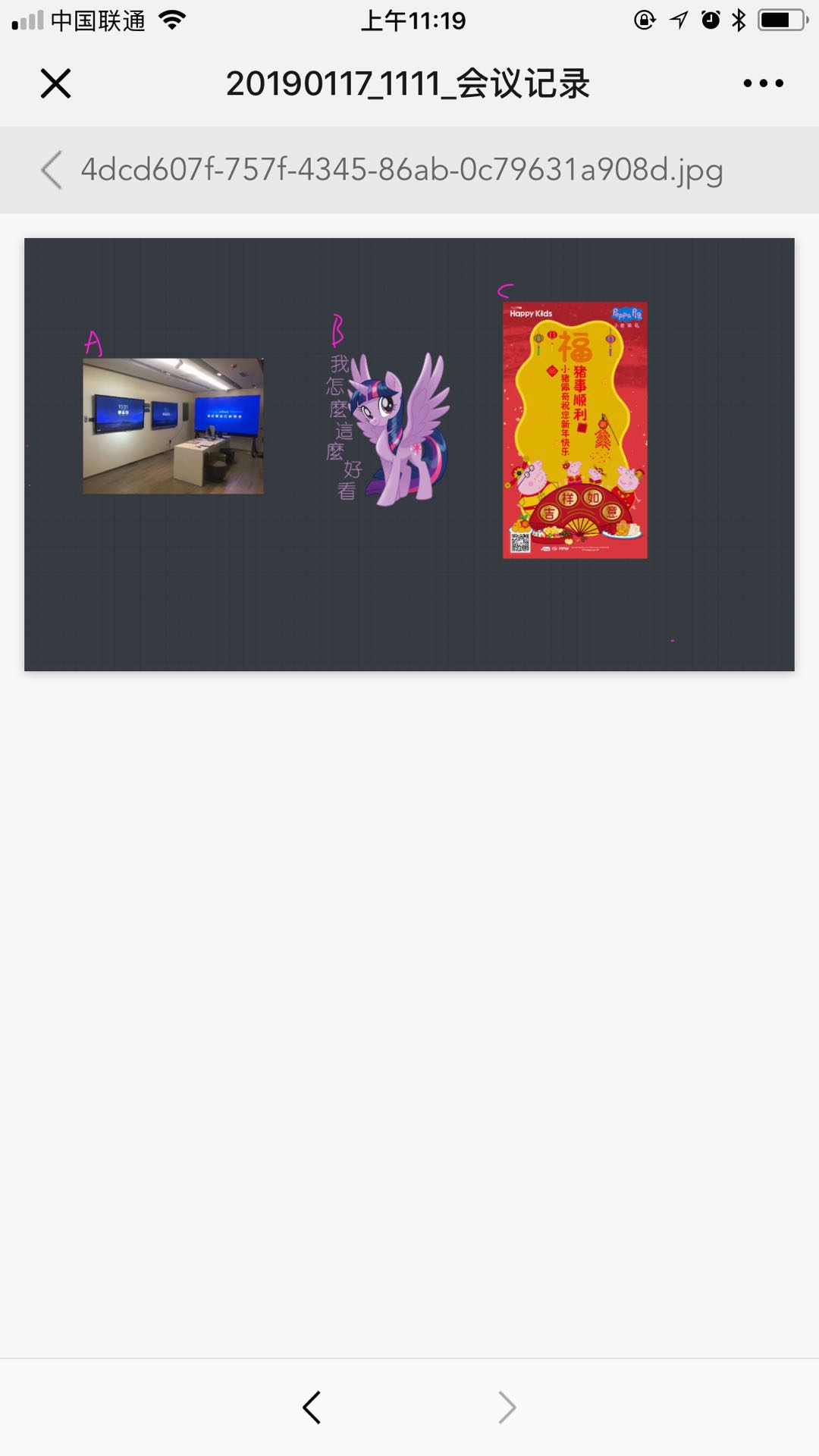Go back from the jpg file view

[52, 170]
